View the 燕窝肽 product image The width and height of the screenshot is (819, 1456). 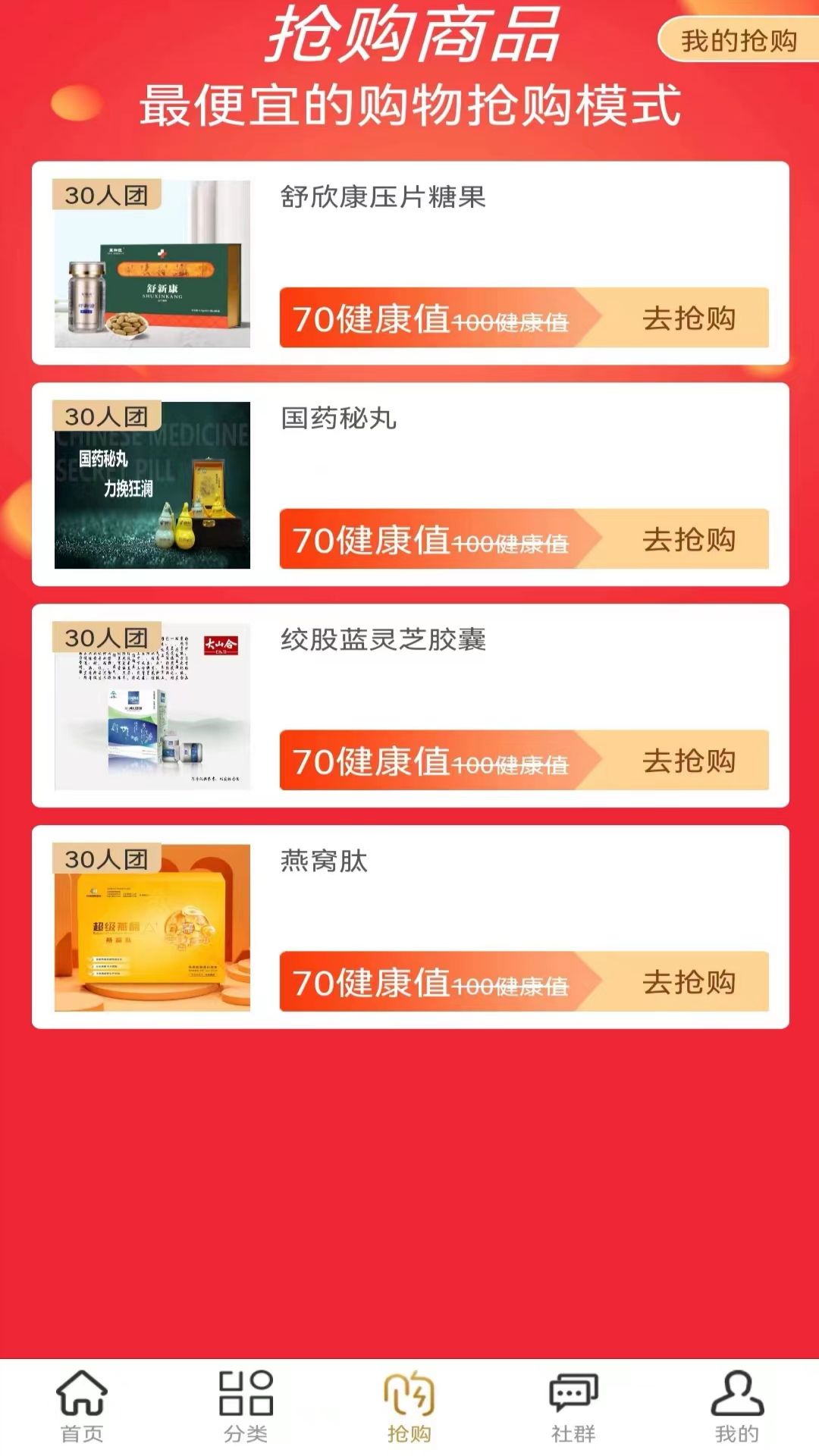pyautogui.click(x=152, y=928)
